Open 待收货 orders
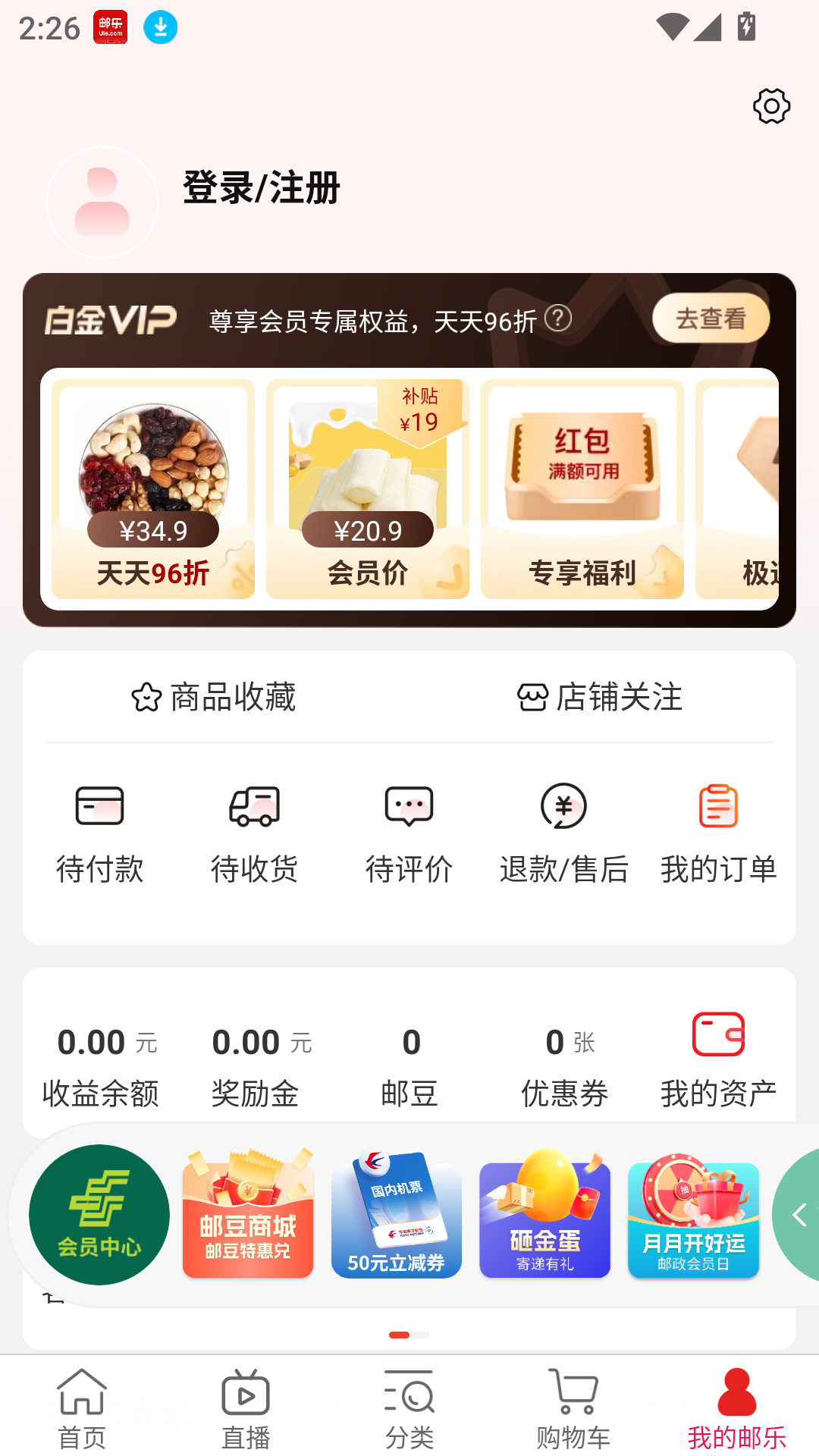 pos(255,834)
